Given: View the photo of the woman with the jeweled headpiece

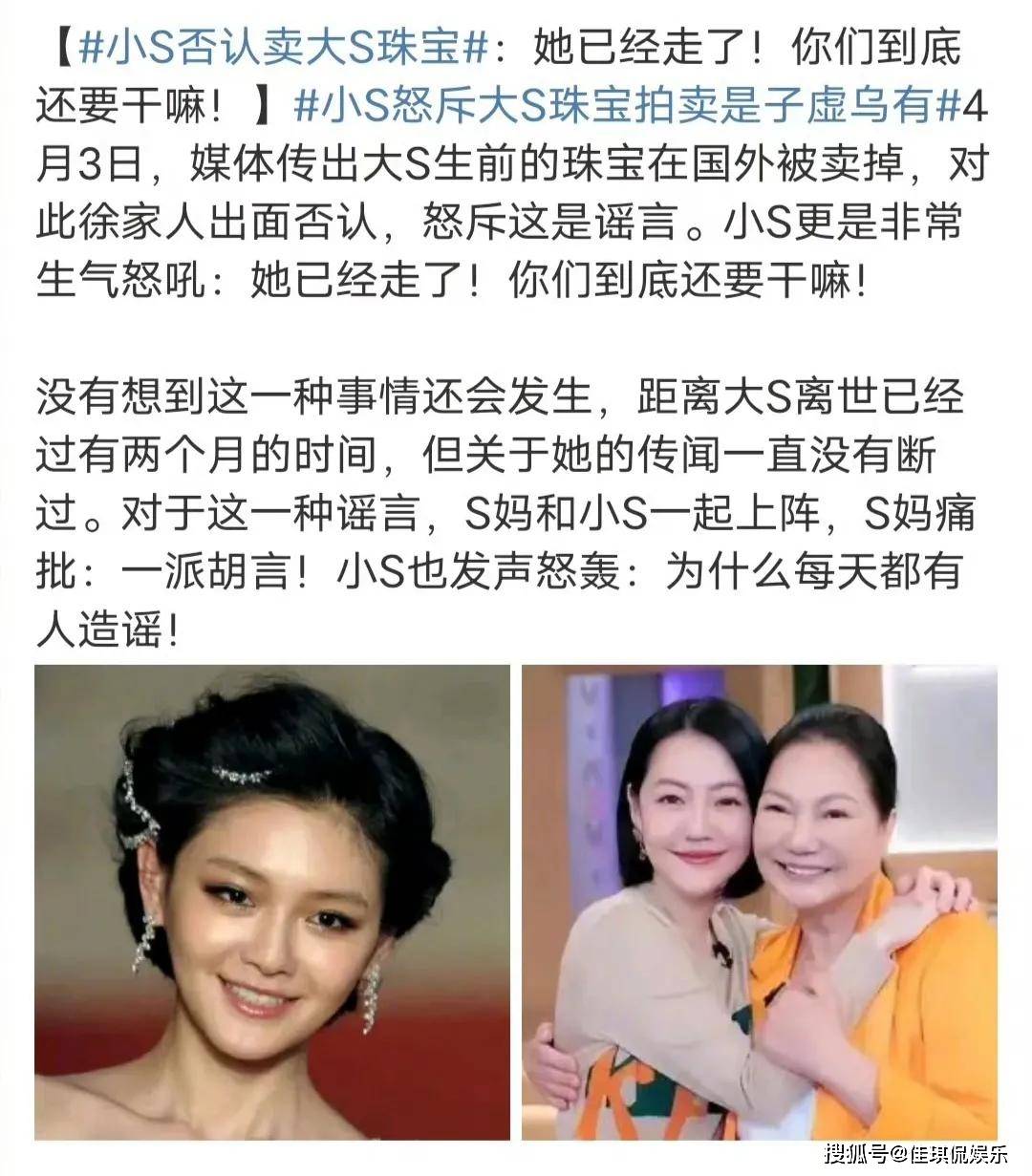Looking at the screenshot, I should [x=272, y=902].
